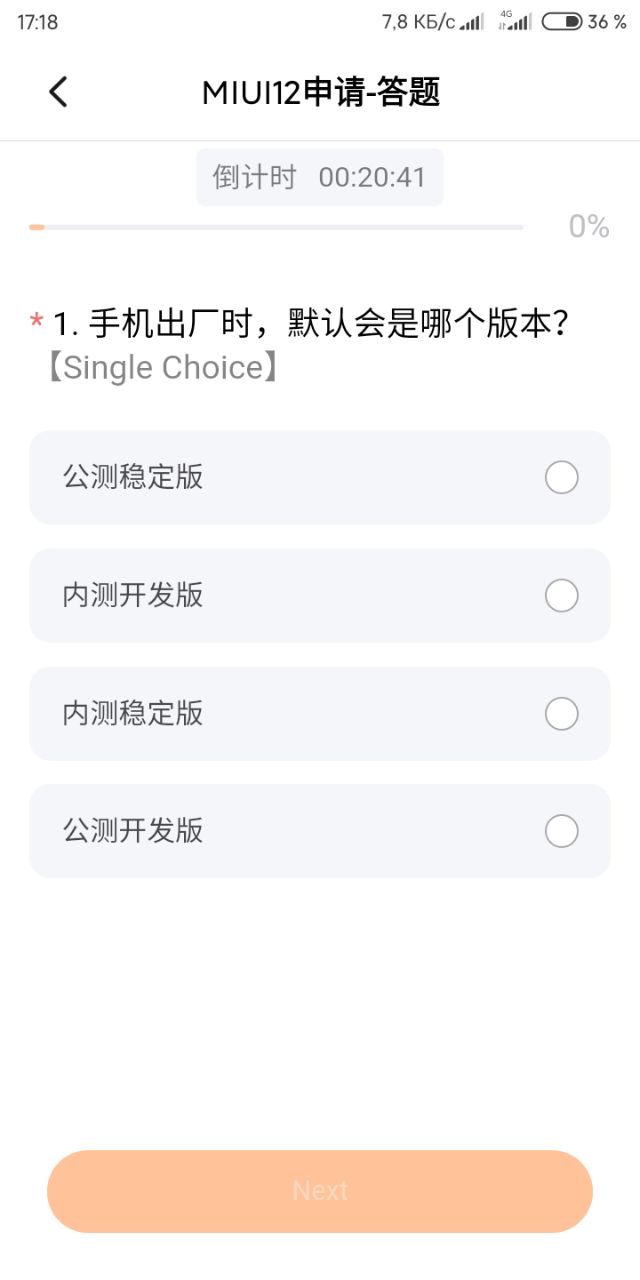Viewport: 640px width, 1280px height.
Task: Pick the 内测稳定版 option
Action: click(320, 714)
